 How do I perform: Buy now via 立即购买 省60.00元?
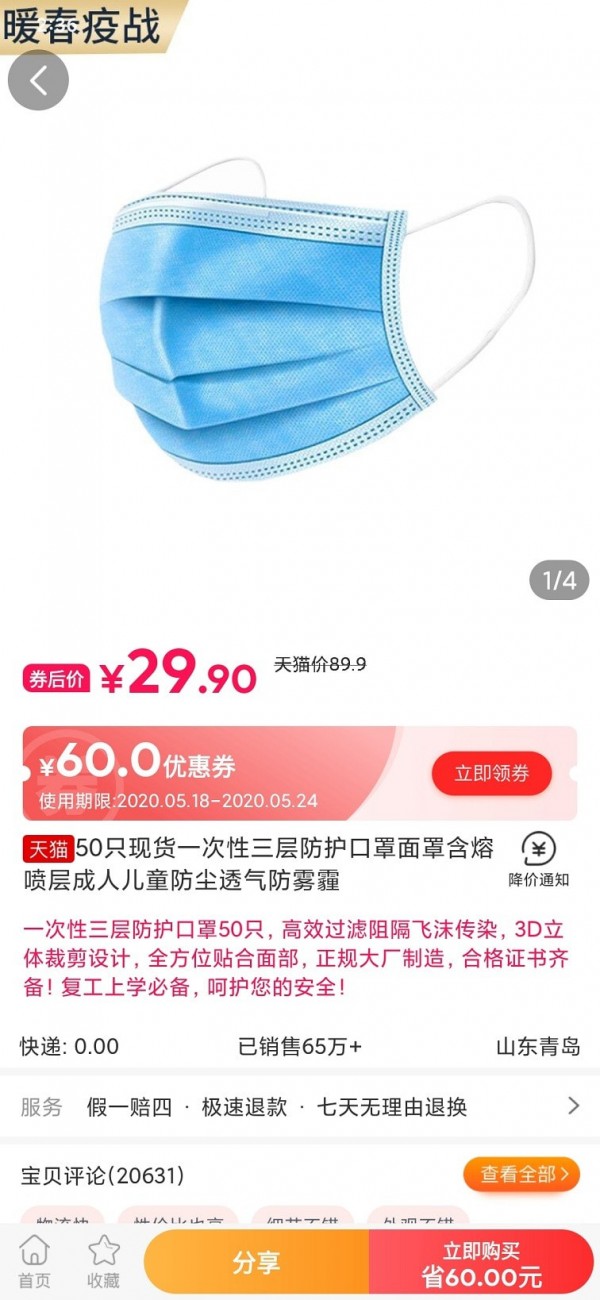point(483,1264)
